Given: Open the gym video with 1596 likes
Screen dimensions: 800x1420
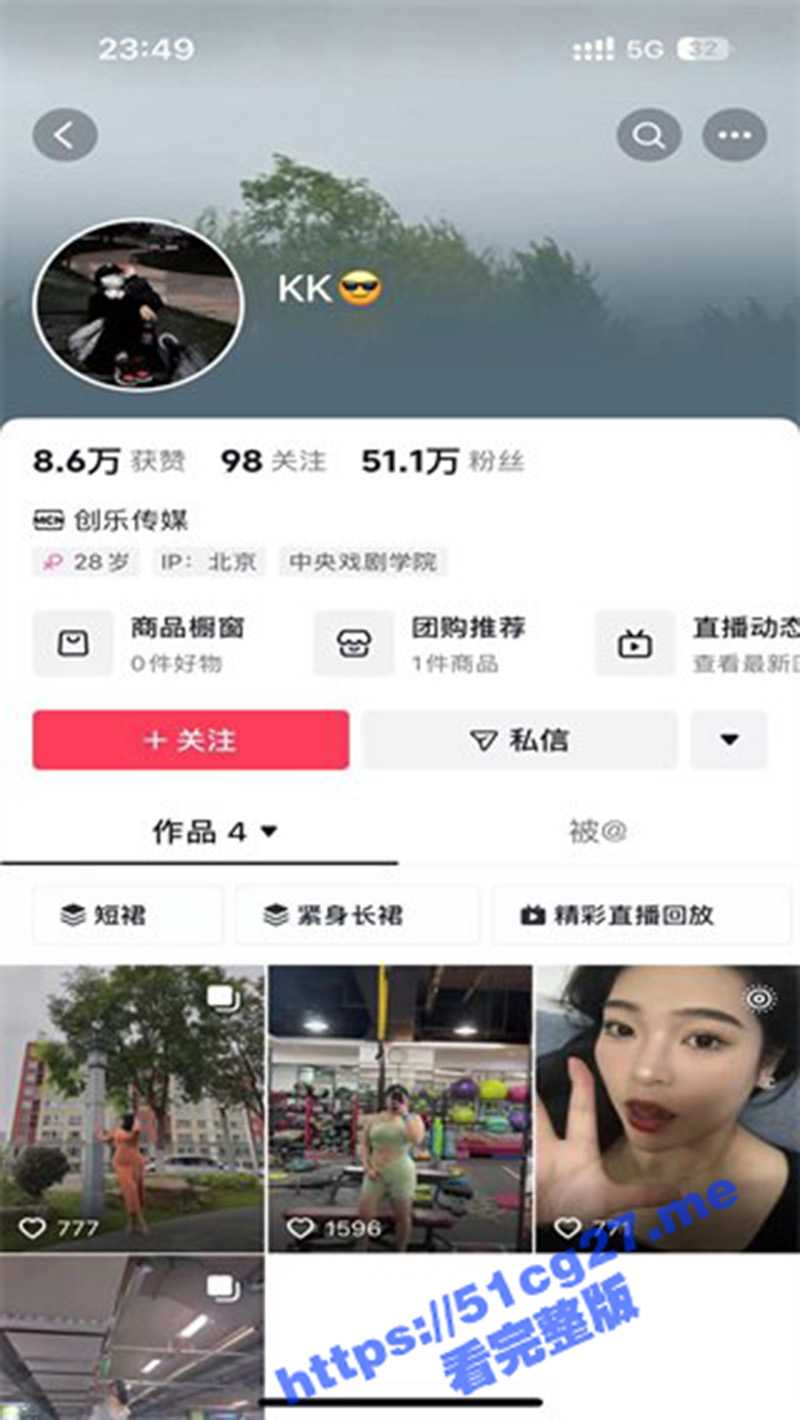Looking at the screenshot, I should [x=400, y=1108].
